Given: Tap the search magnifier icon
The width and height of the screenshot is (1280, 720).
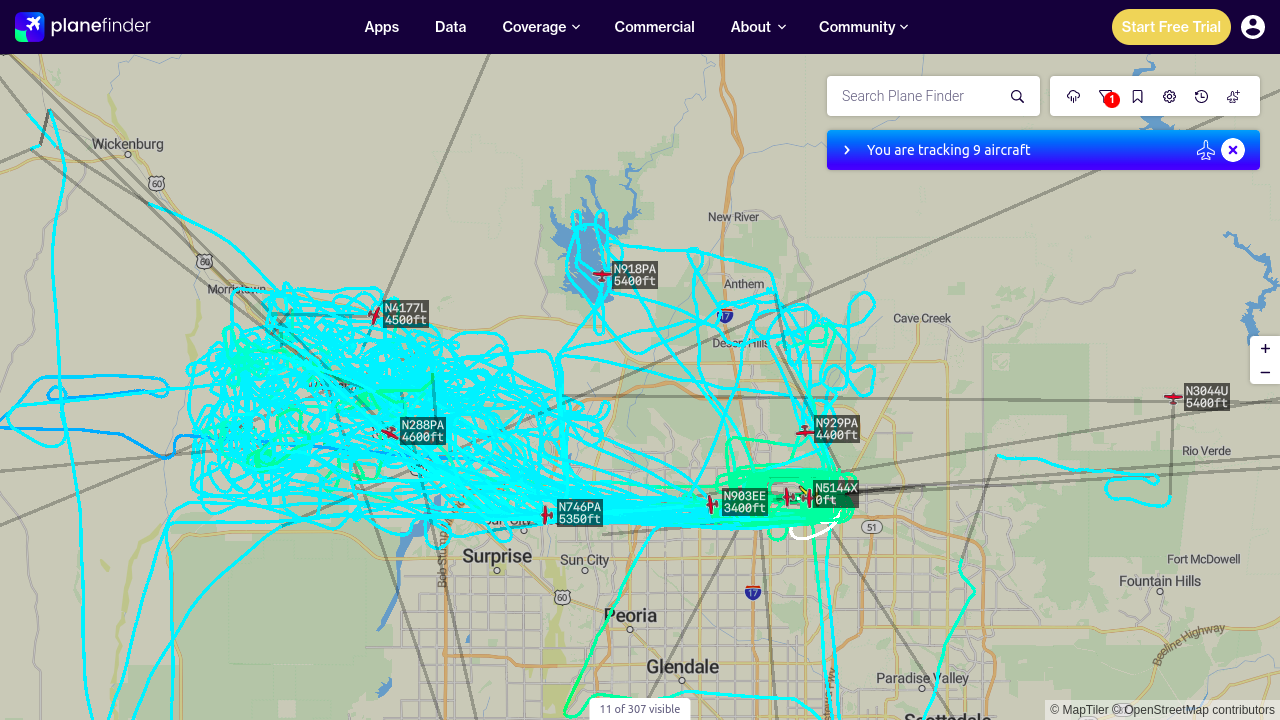Looking at the screenshot, I should tap(1018, 96).
